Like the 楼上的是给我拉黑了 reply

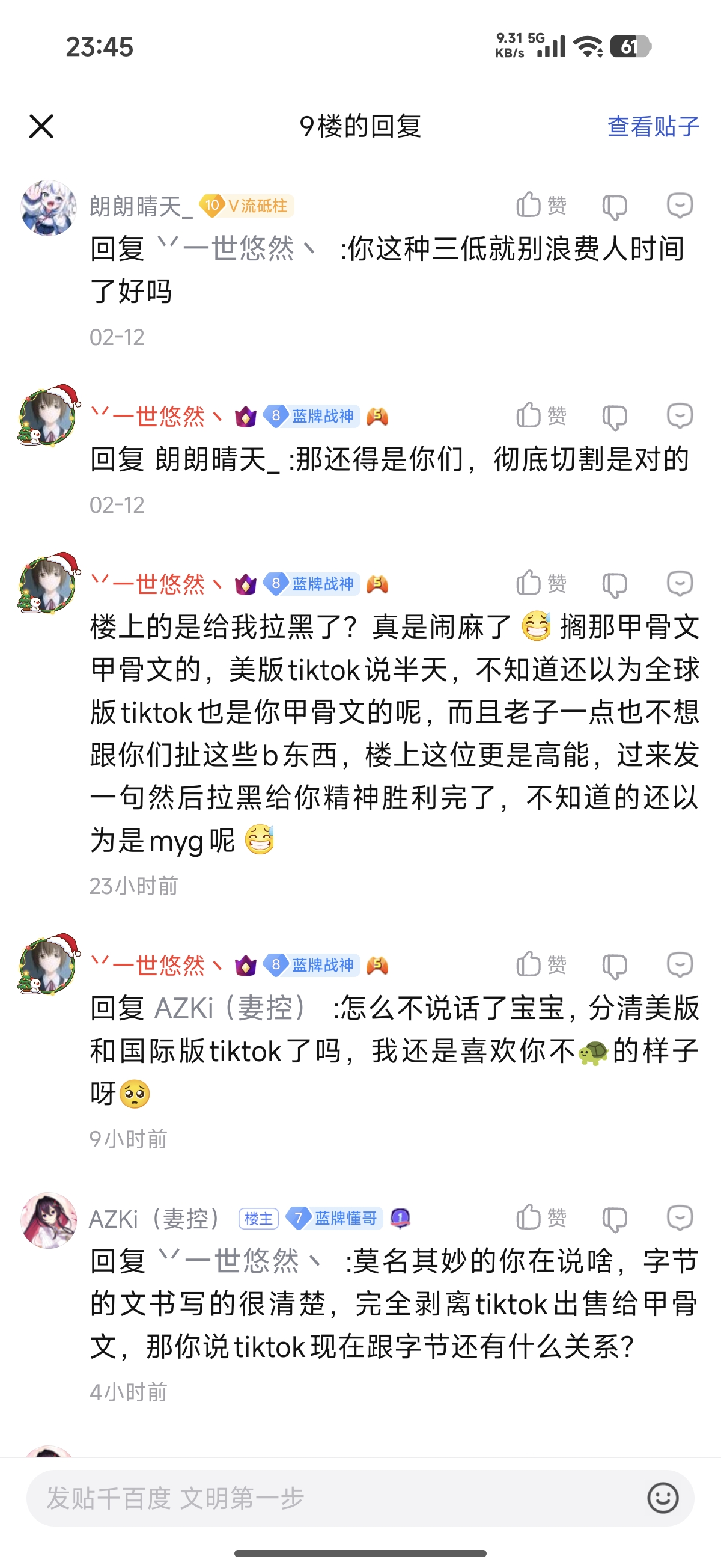(x=540, y=584)
